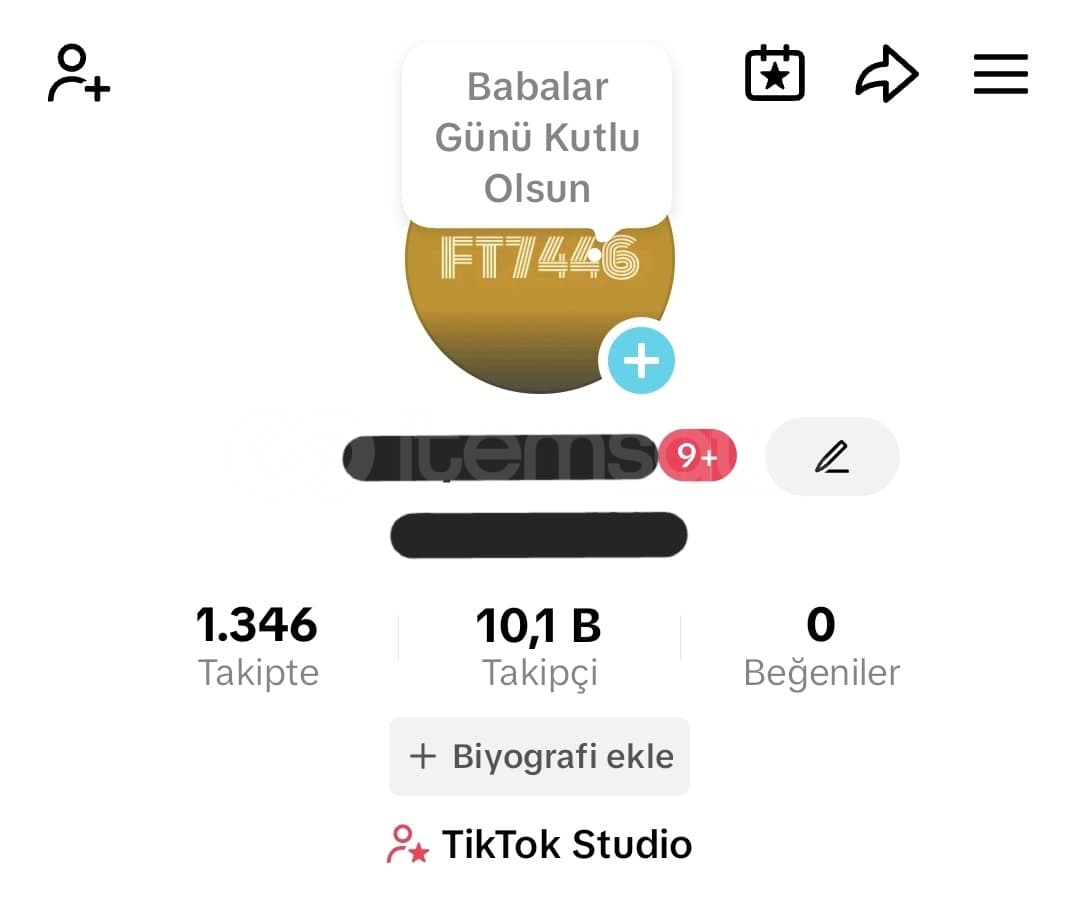Open TikTok Studio
The height and width of the screenshot is (908, 1080).
[539, 845]
